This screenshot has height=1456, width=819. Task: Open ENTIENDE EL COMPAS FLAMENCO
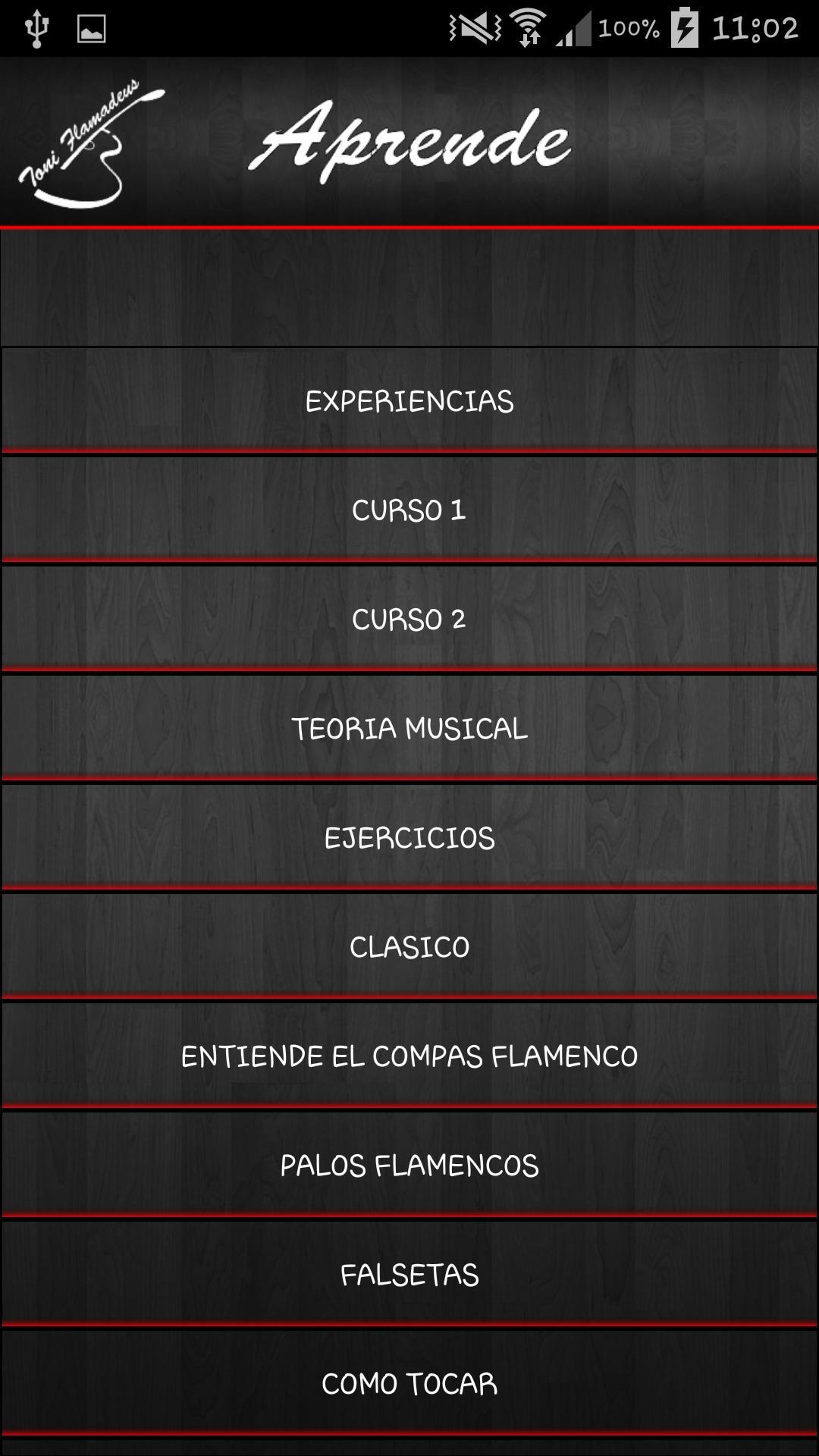click(x=409, y=1054)
